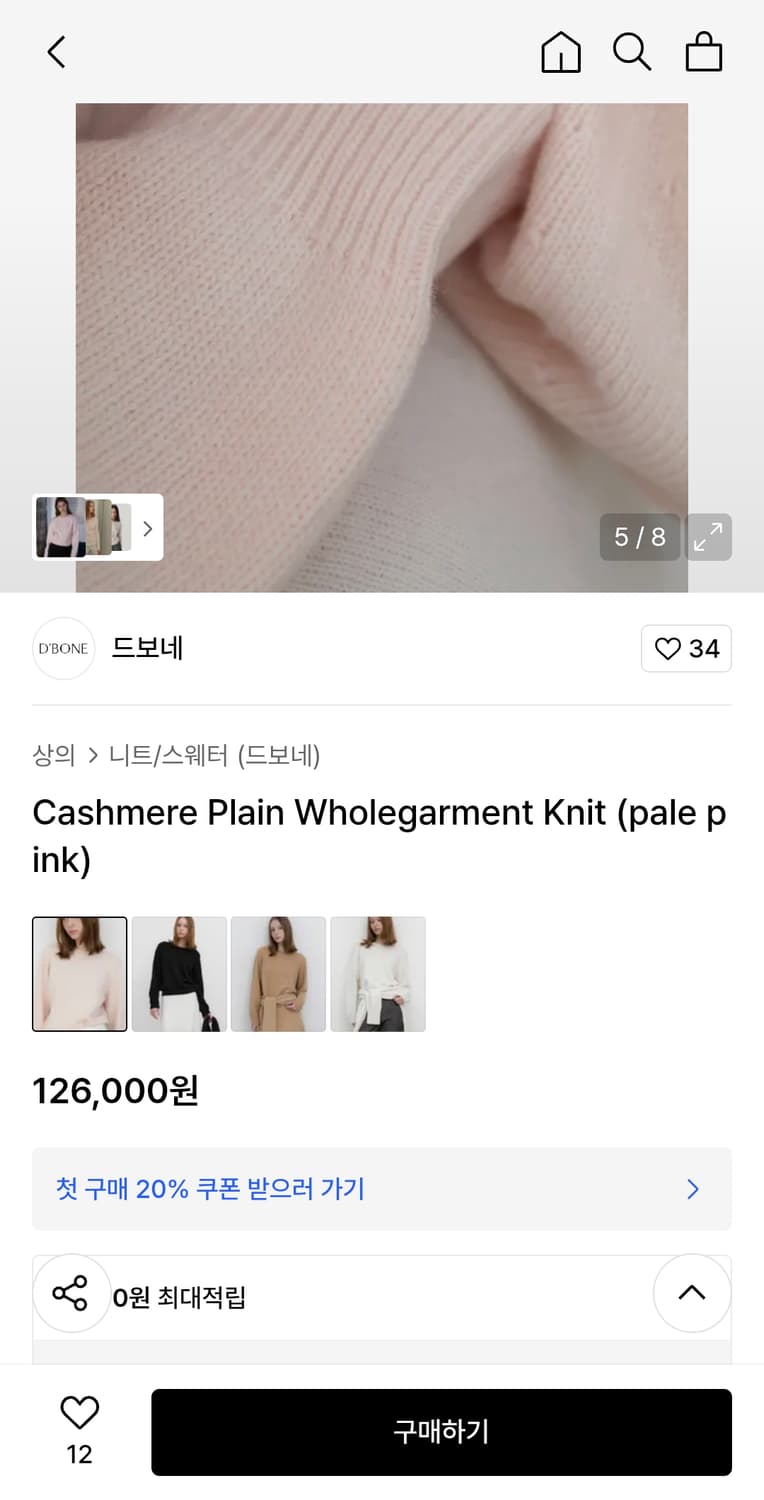Open 첫 구매 20% 쿠폰 받으러 가기 link
This screenshot has width=764, height=1500.
208,1189
